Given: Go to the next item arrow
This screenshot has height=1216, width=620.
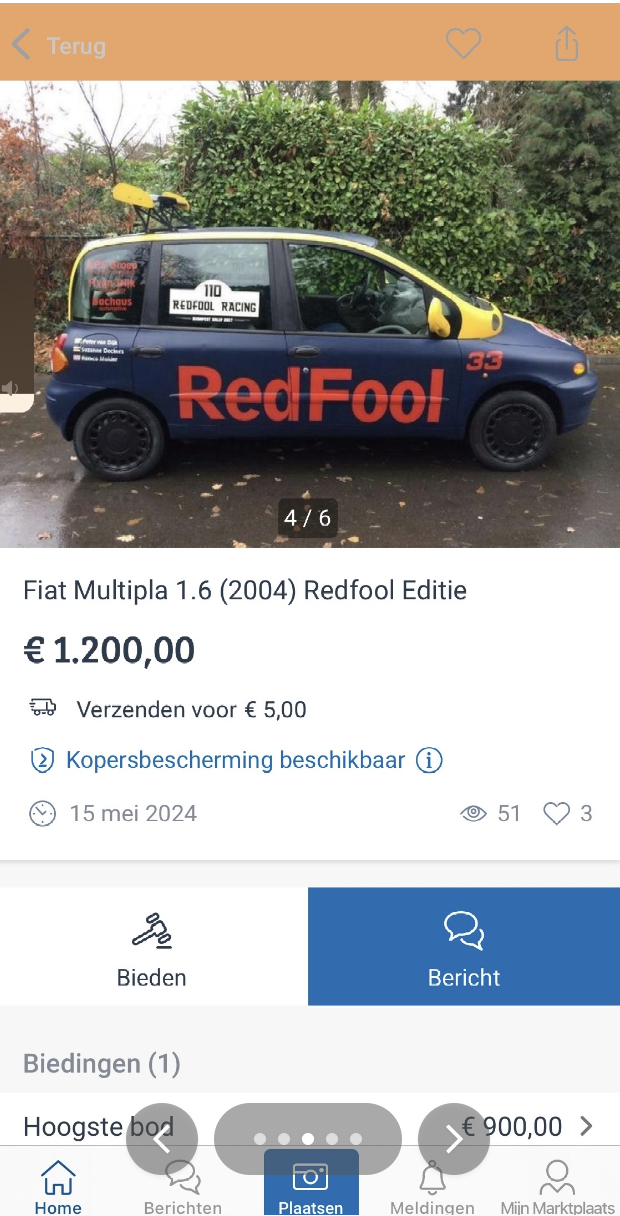Looking at the screenshot, I should tap(453, 1139).
